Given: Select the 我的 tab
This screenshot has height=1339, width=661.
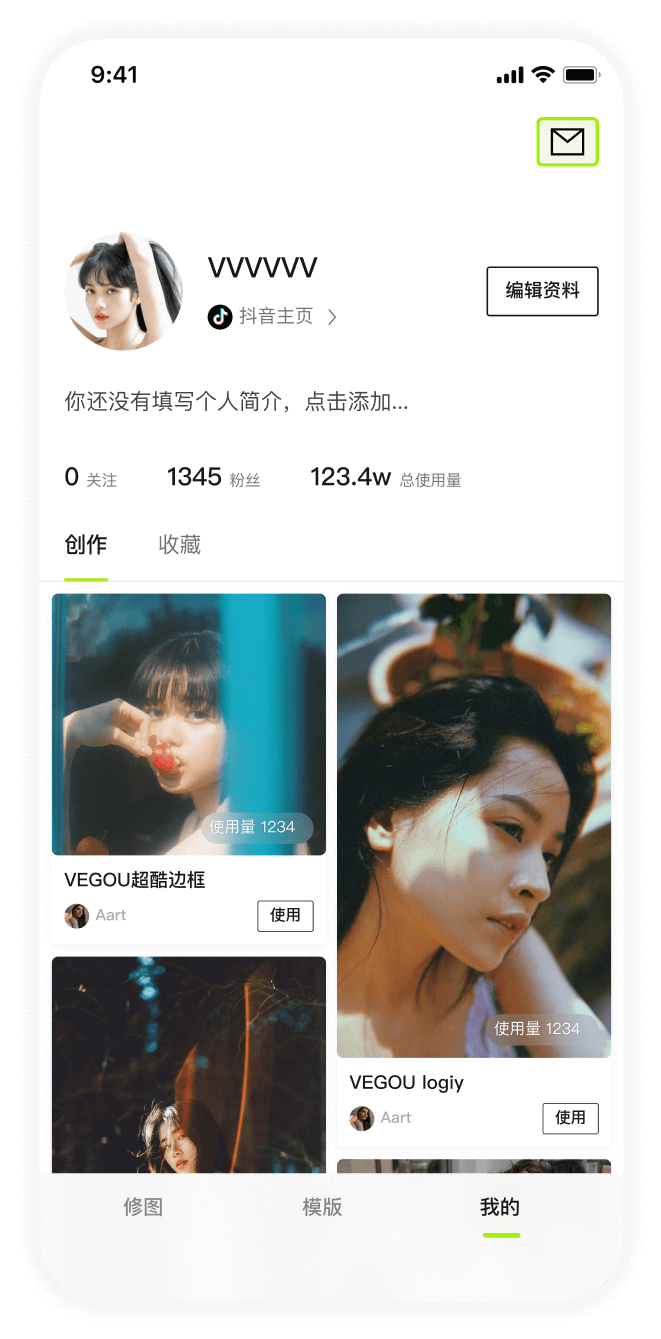Looking at the screenshot, I should point(500,1207).
